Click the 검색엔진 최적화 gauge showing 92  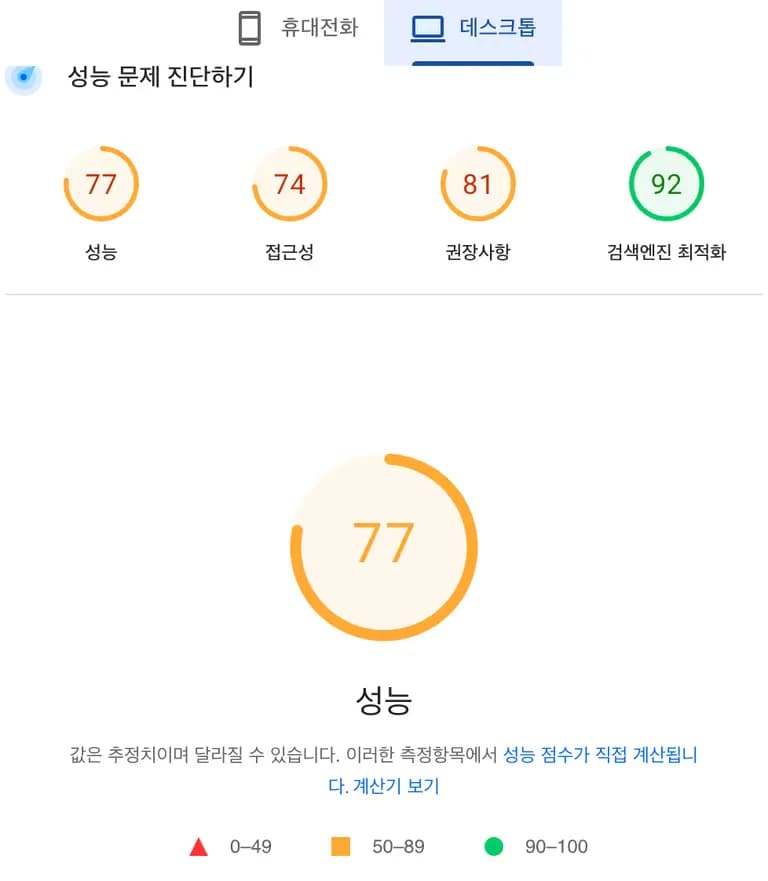coord(666,183)
